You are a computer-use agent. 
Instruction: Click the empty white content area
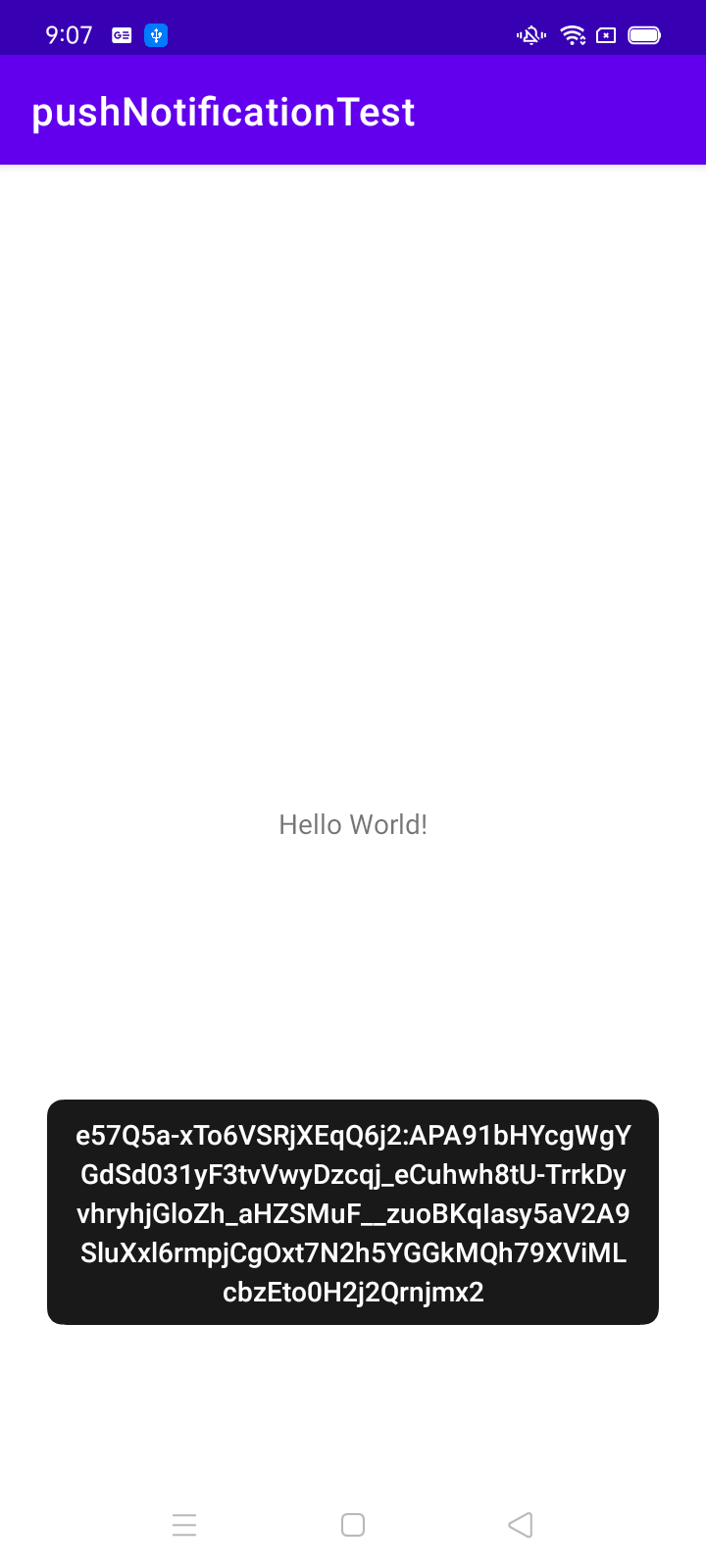[x=353, y=490]
